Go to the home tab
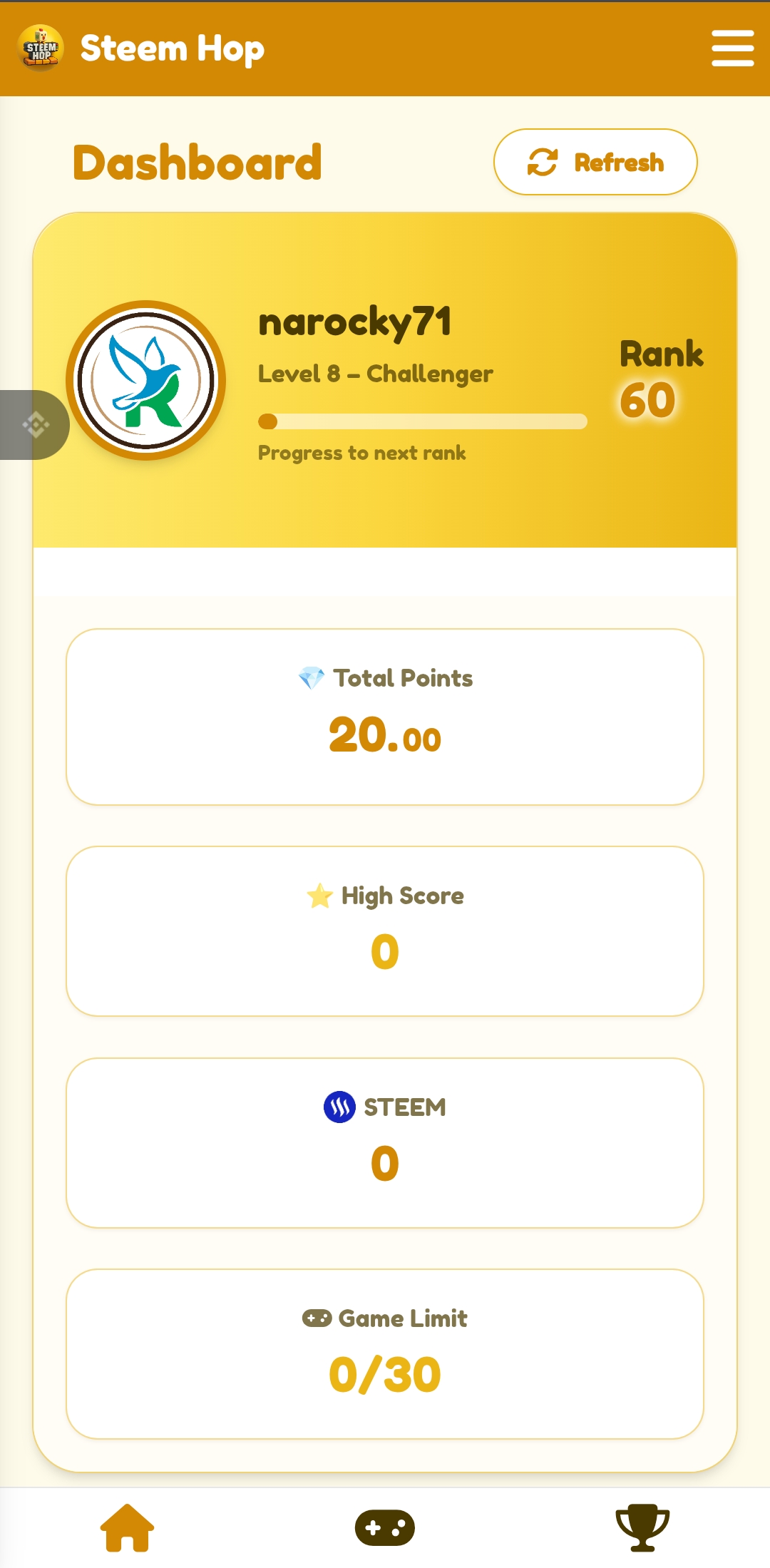Screen dimensions: 770x1568 tap(127, 1527)
